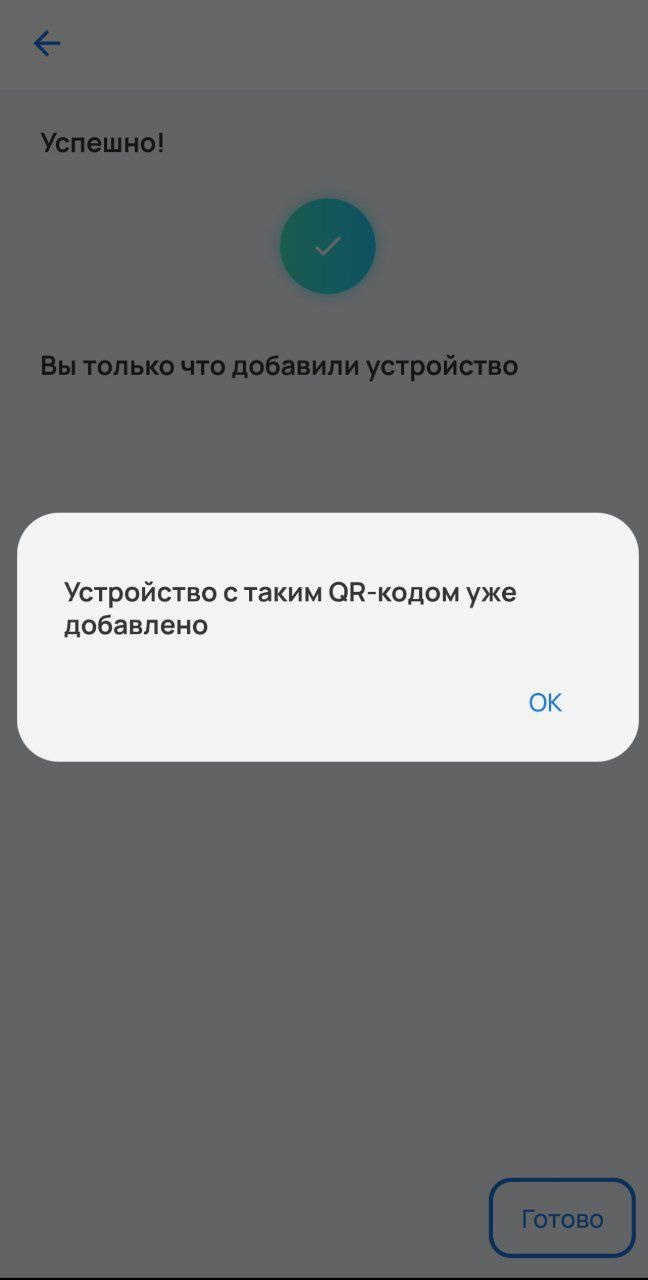Screen dimensions: 648x1280
Task: Tap the Готово button
Action: click(562, 1218)
